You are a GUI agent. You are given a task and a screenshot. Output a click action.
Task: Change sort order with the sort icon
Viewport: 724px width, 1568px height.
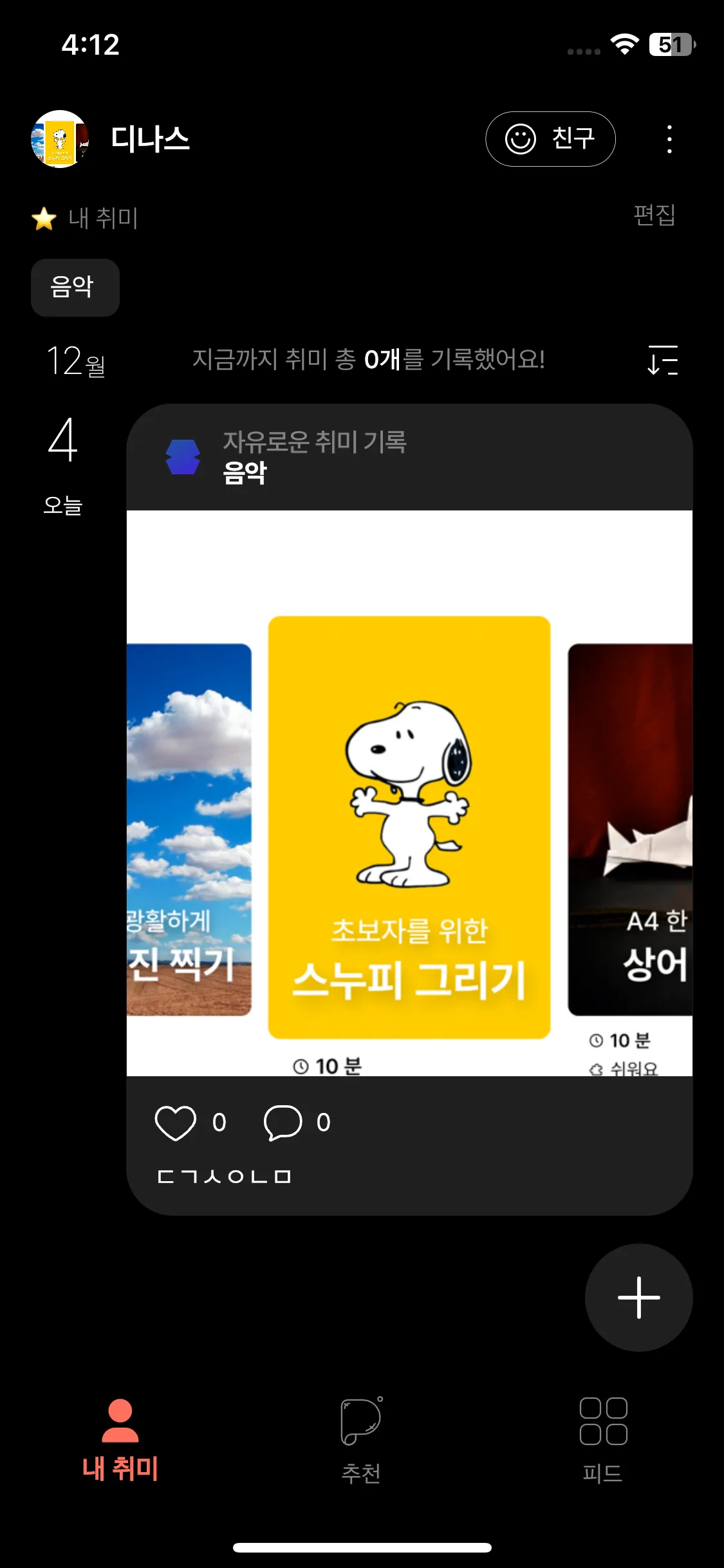click(x=663, y=360)
